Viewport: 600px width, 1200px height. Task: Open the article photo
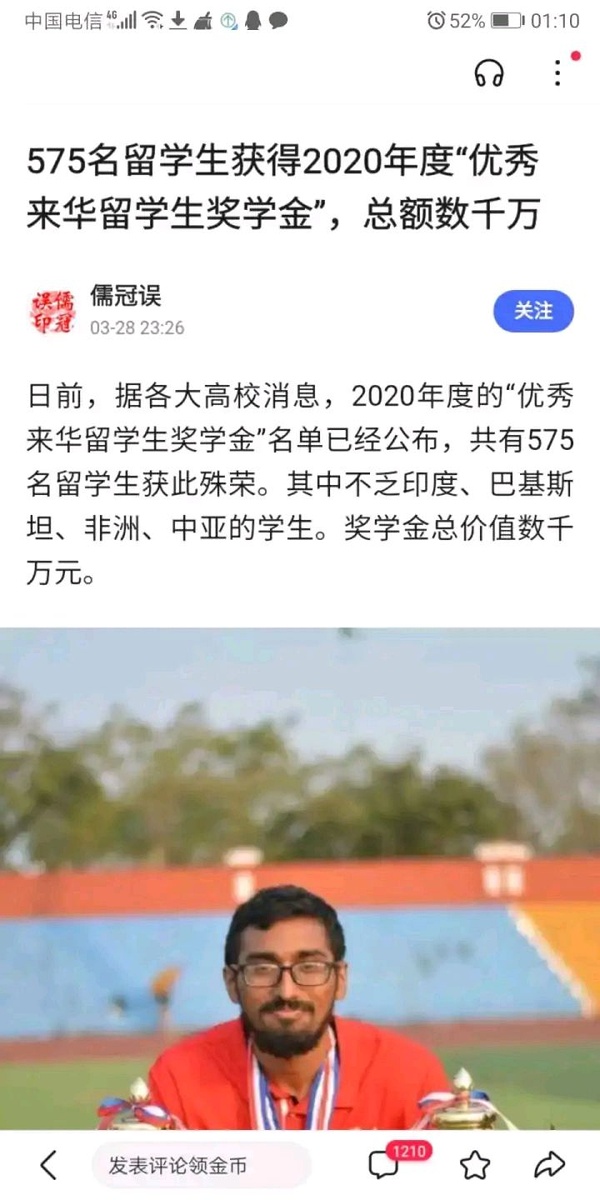pyautogui.click(x=300, y=880)
